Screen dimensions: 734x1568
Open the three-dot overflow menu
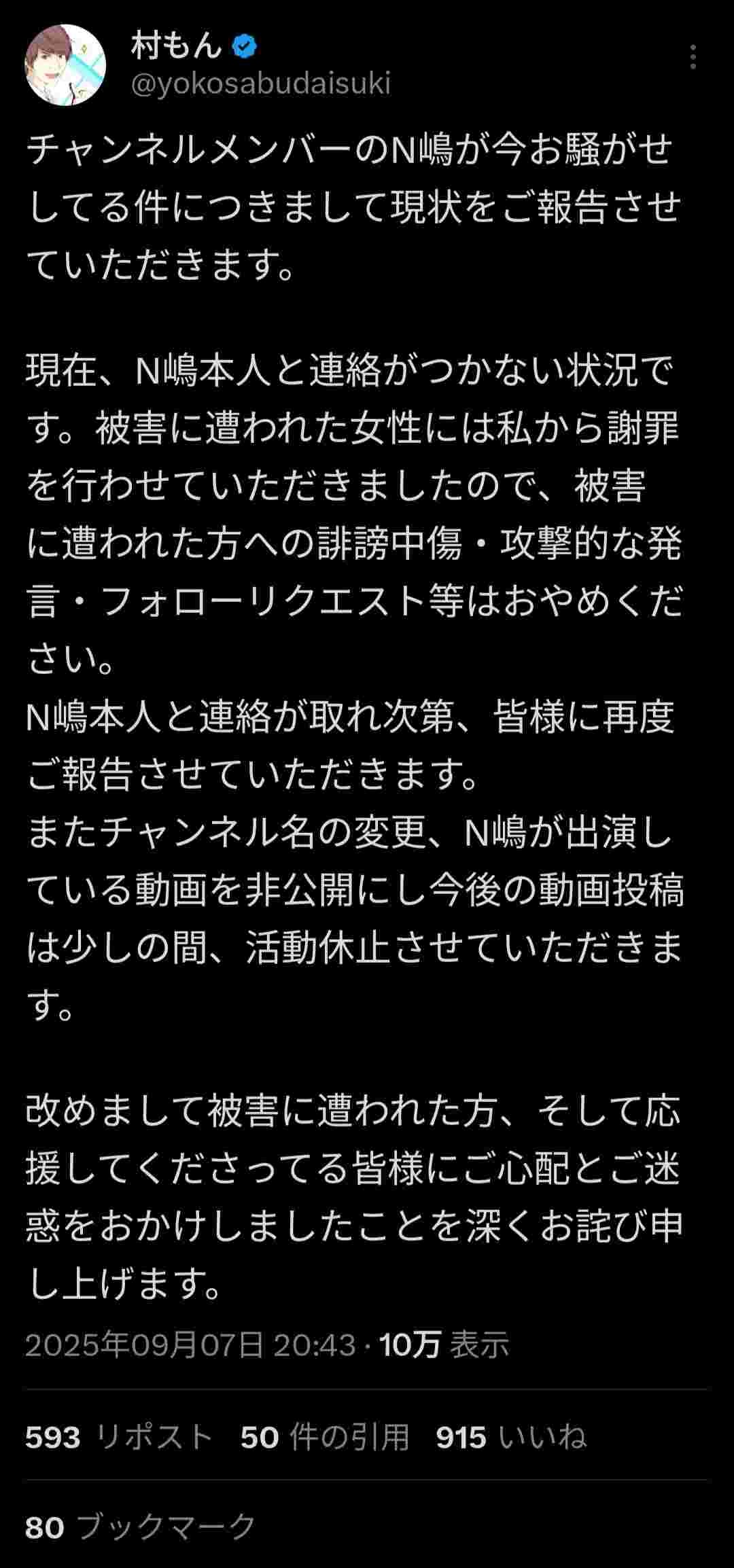(x=693, y=58)
